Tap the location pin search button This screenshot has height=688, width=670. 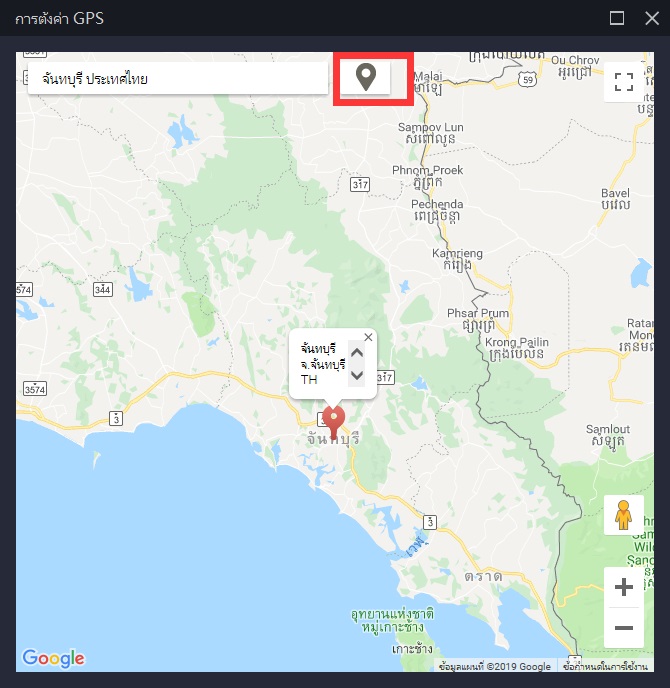pyautogui.click(x=367, y=77)
